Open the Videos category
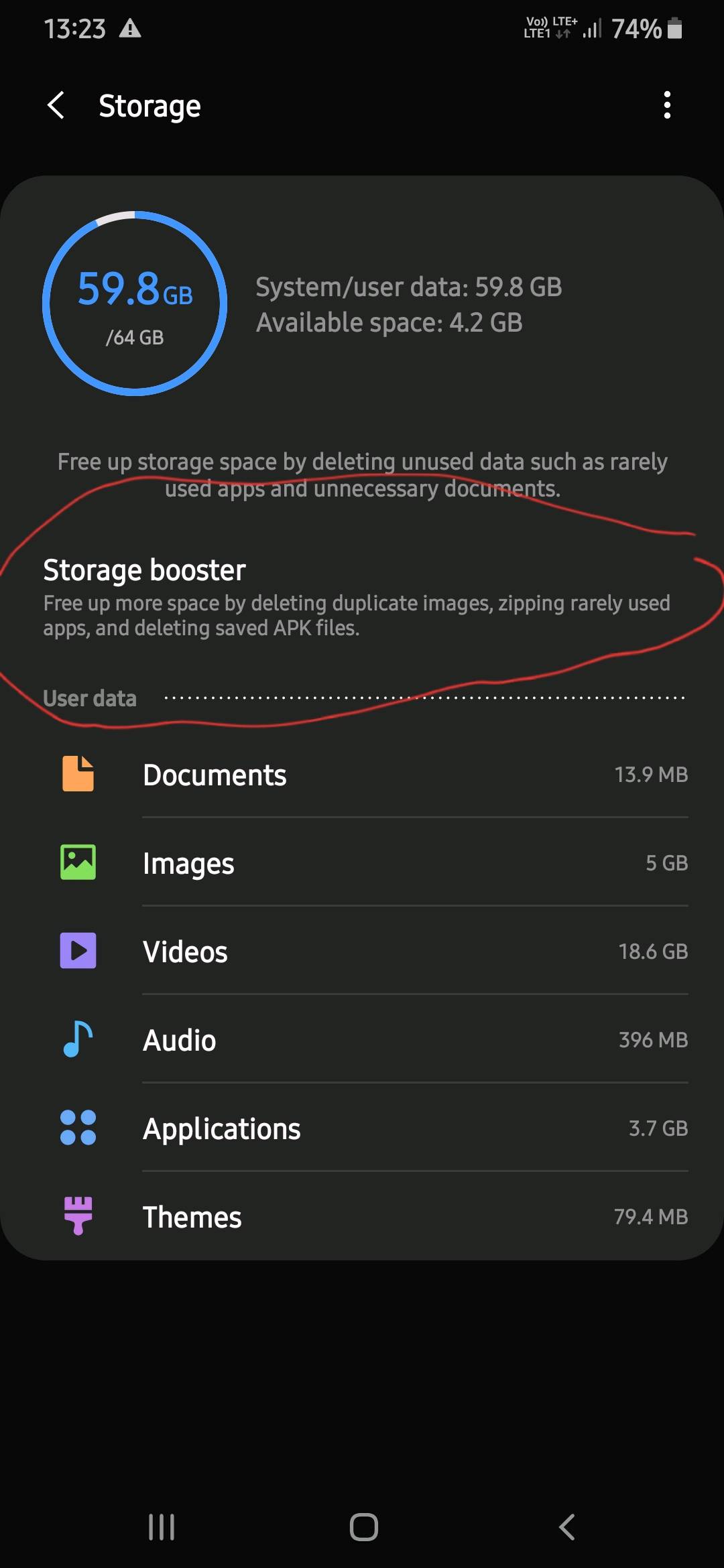724x1568 pixels. pyautogui.click(x=362, y=952)
